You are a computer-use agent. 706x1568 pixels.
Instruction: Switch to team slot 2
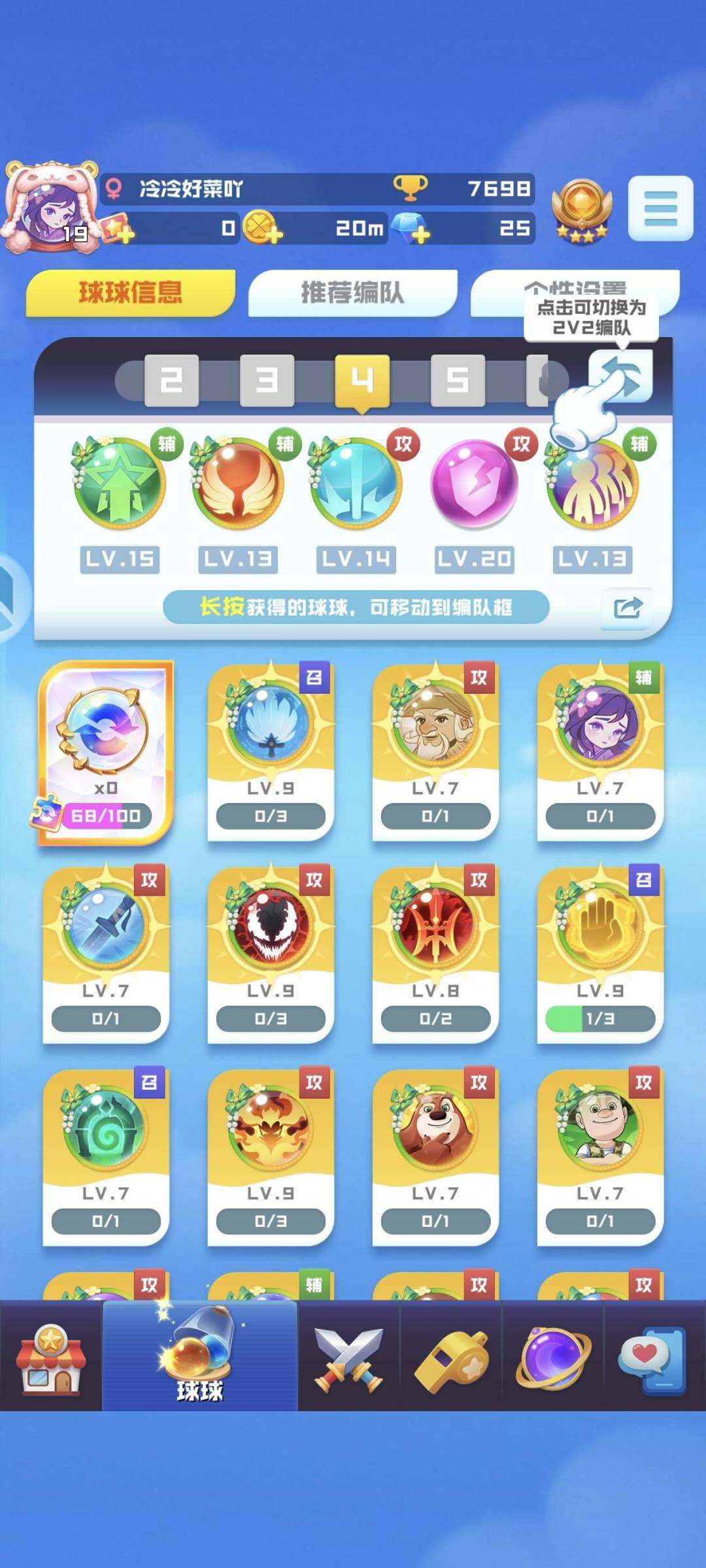coord(171,380)
